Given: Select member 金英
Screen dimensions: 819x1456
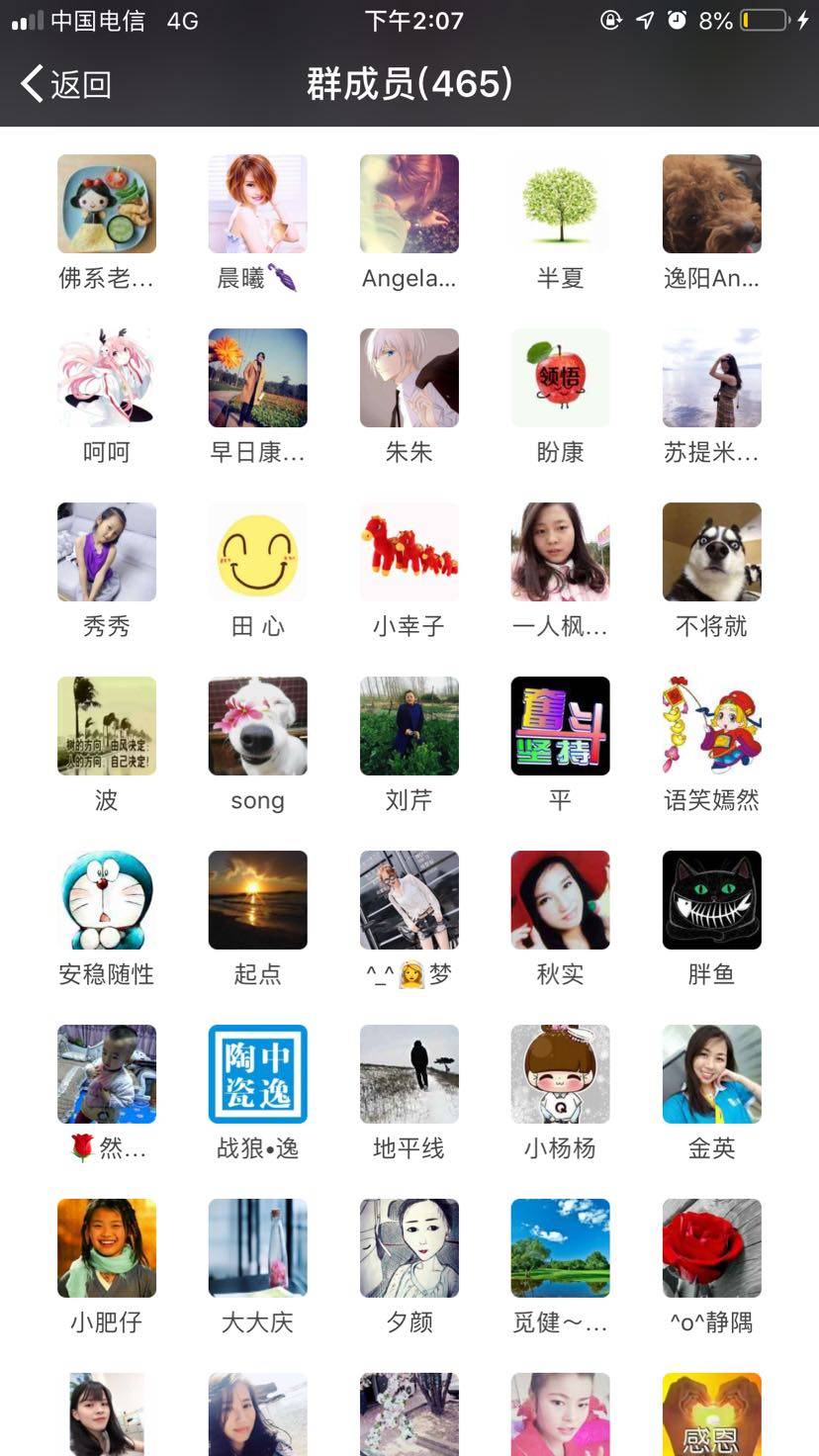Looking at the screenshot, I should pyautogui.click(x=711, y=1074).
